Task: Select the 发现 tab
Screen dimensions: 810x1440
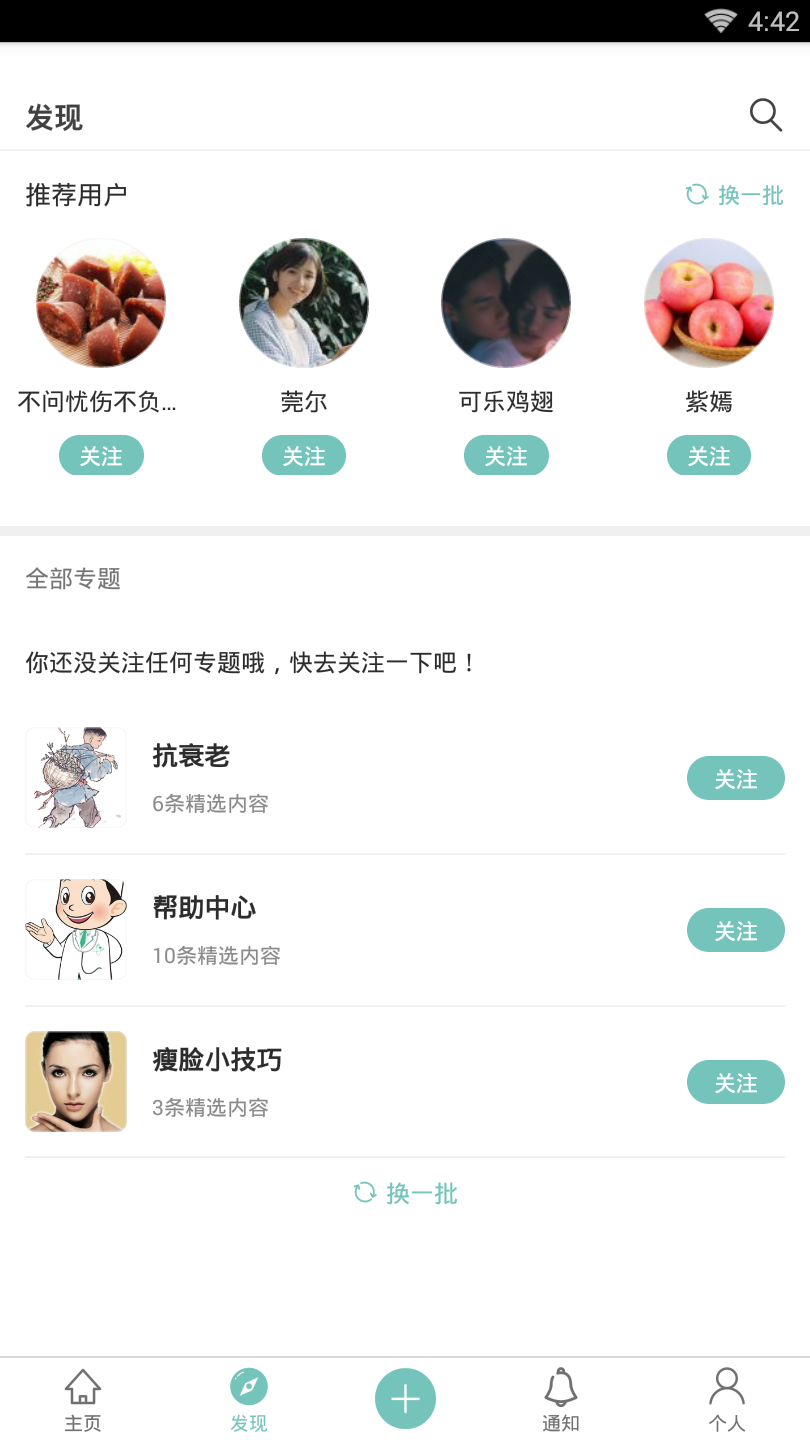Action: point(249,1400)
